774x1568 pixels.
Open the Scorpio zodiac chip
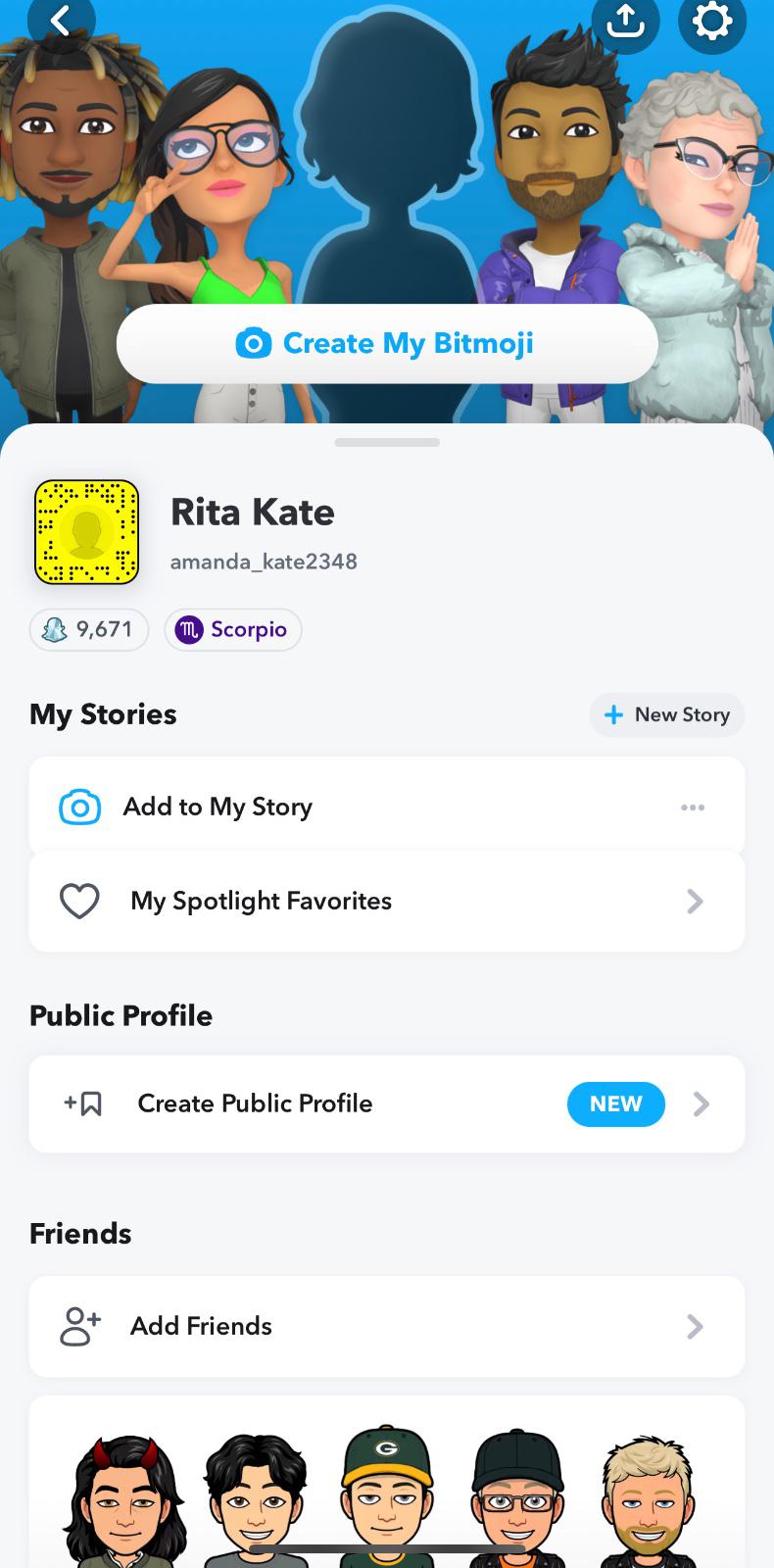click(x=233, y=629)
